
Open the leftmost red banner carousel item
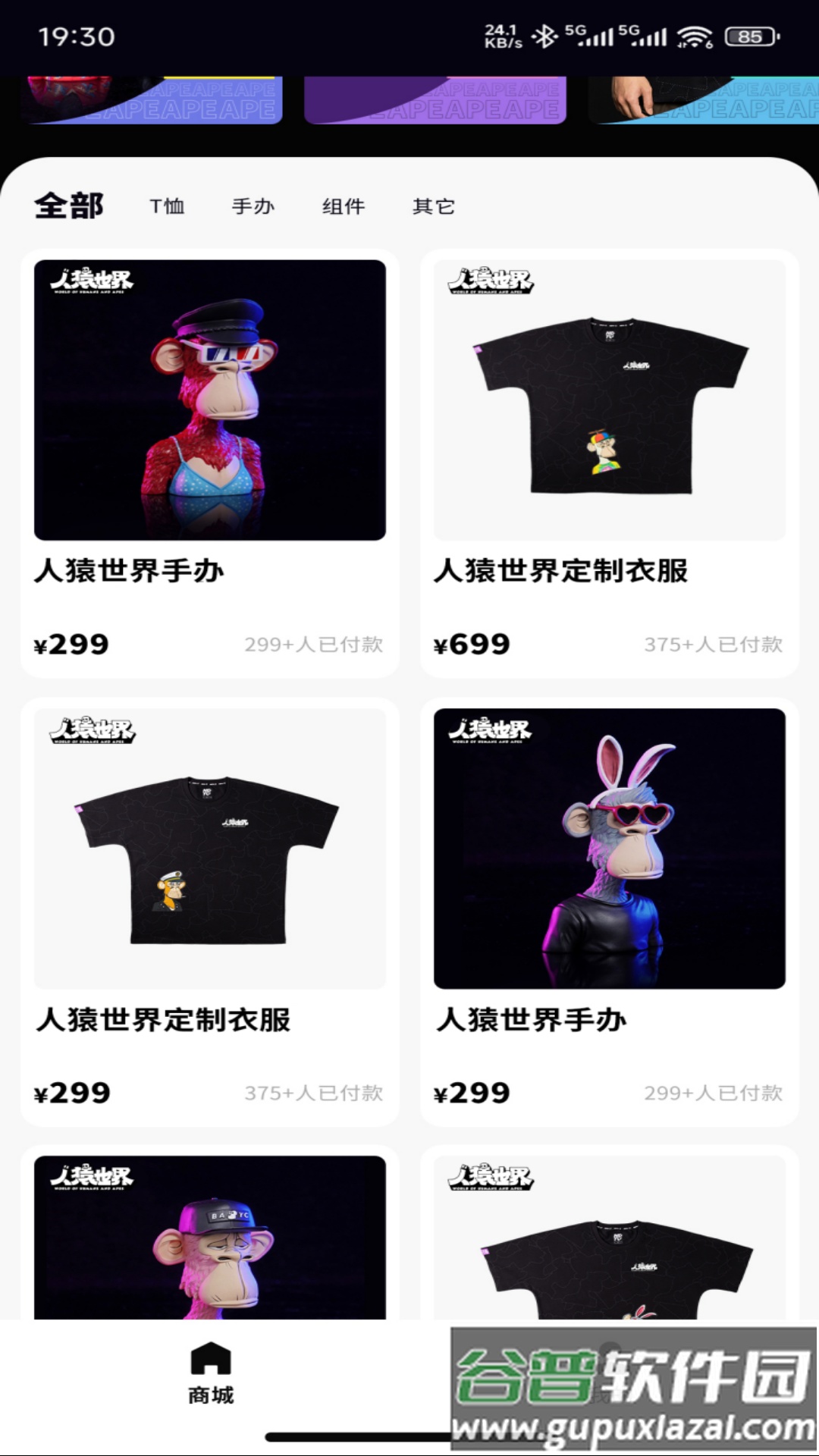152,99
